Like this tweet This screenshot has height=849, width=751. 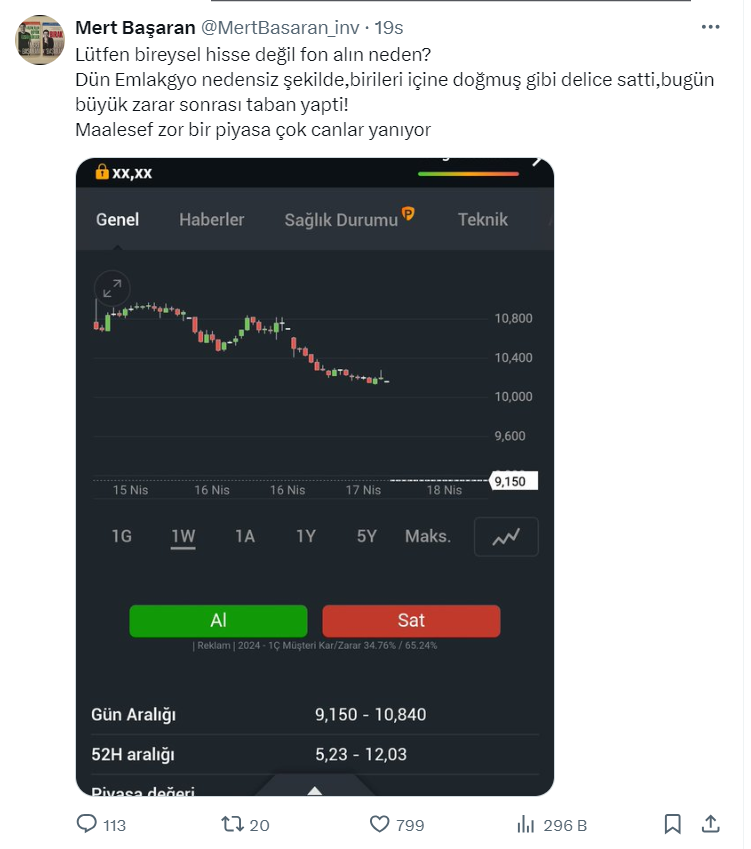point(380,824)
